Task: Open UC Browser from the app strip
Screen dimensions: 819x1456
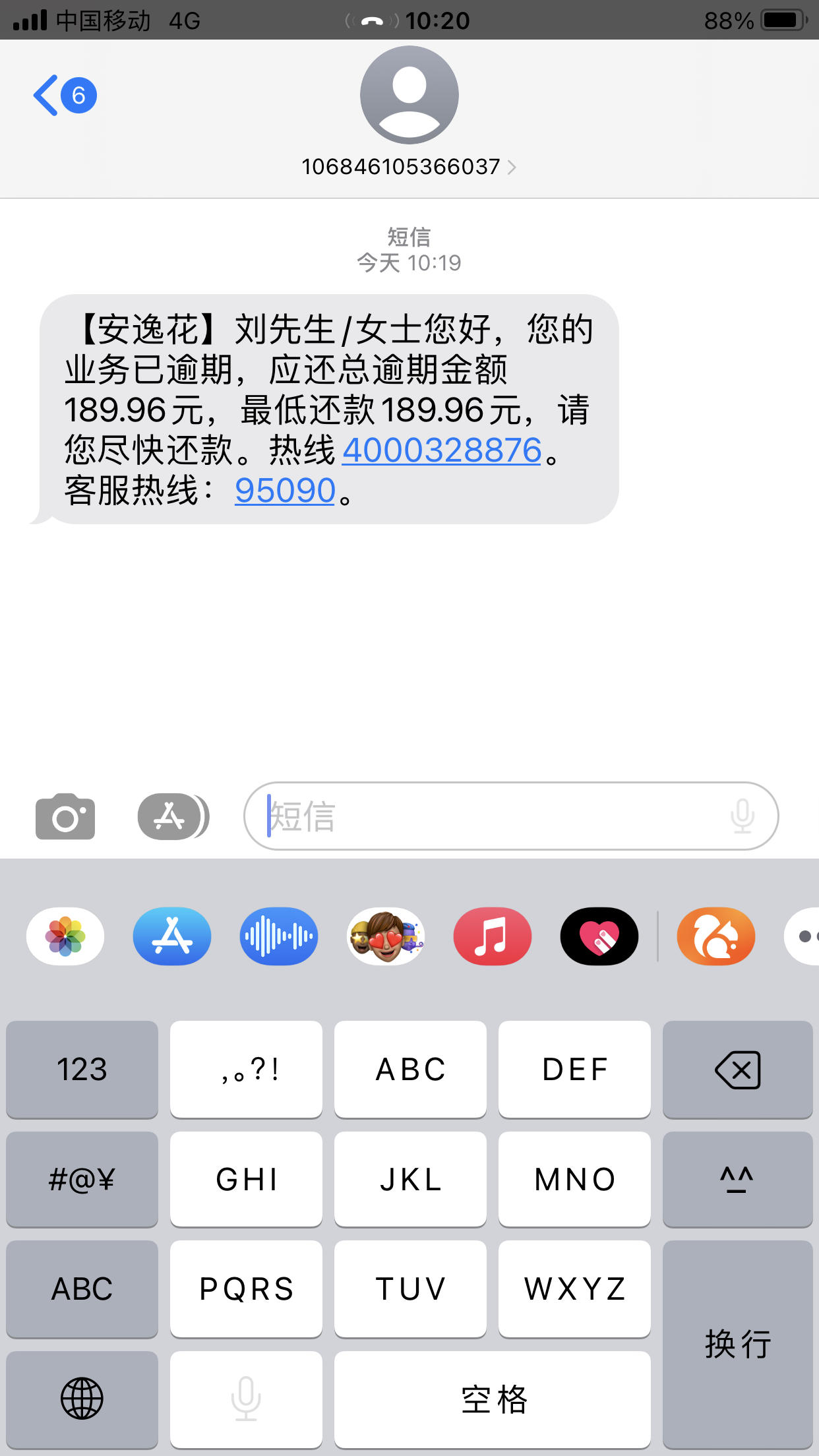Action: coord(715,936)
